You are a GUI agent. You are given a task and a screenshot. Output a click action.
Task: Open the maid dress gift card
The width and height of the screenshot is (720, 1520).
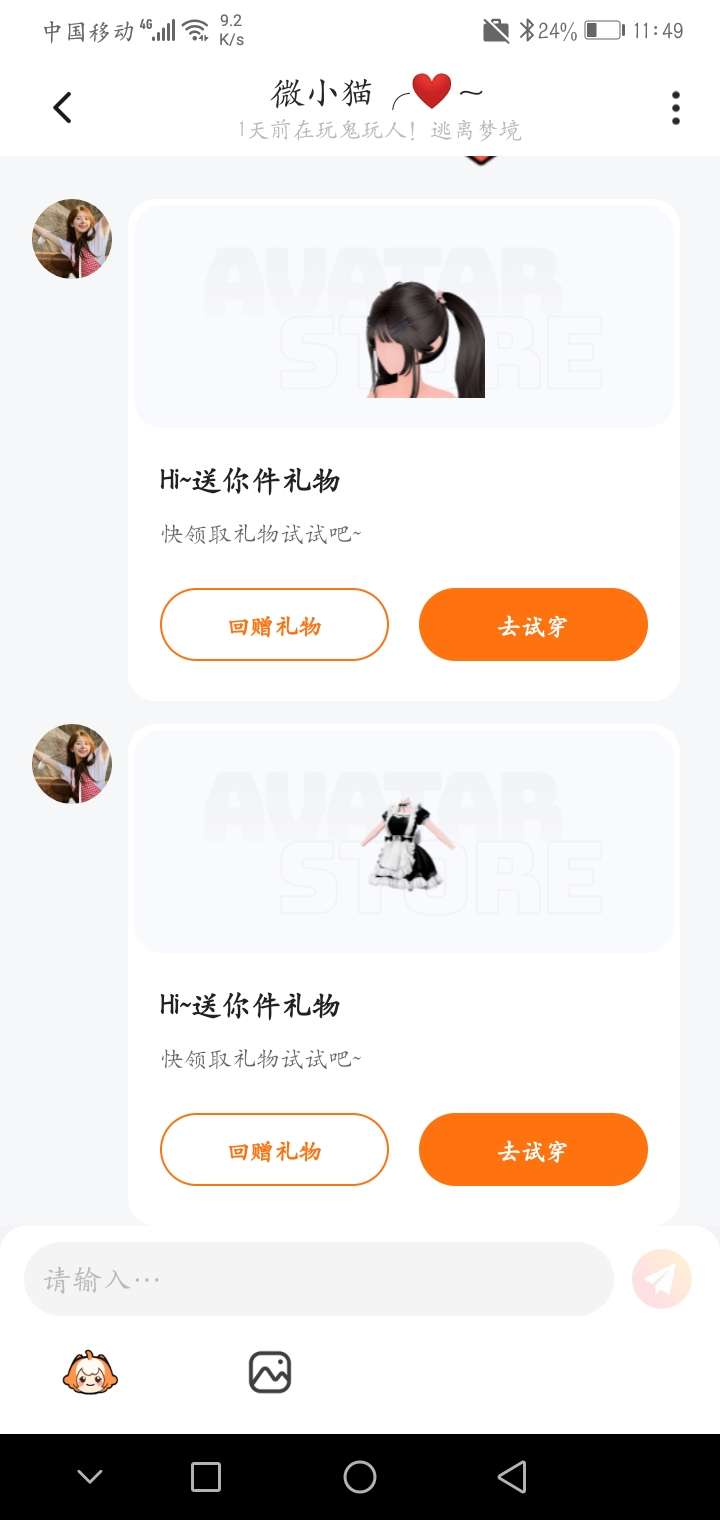point(404,842)
